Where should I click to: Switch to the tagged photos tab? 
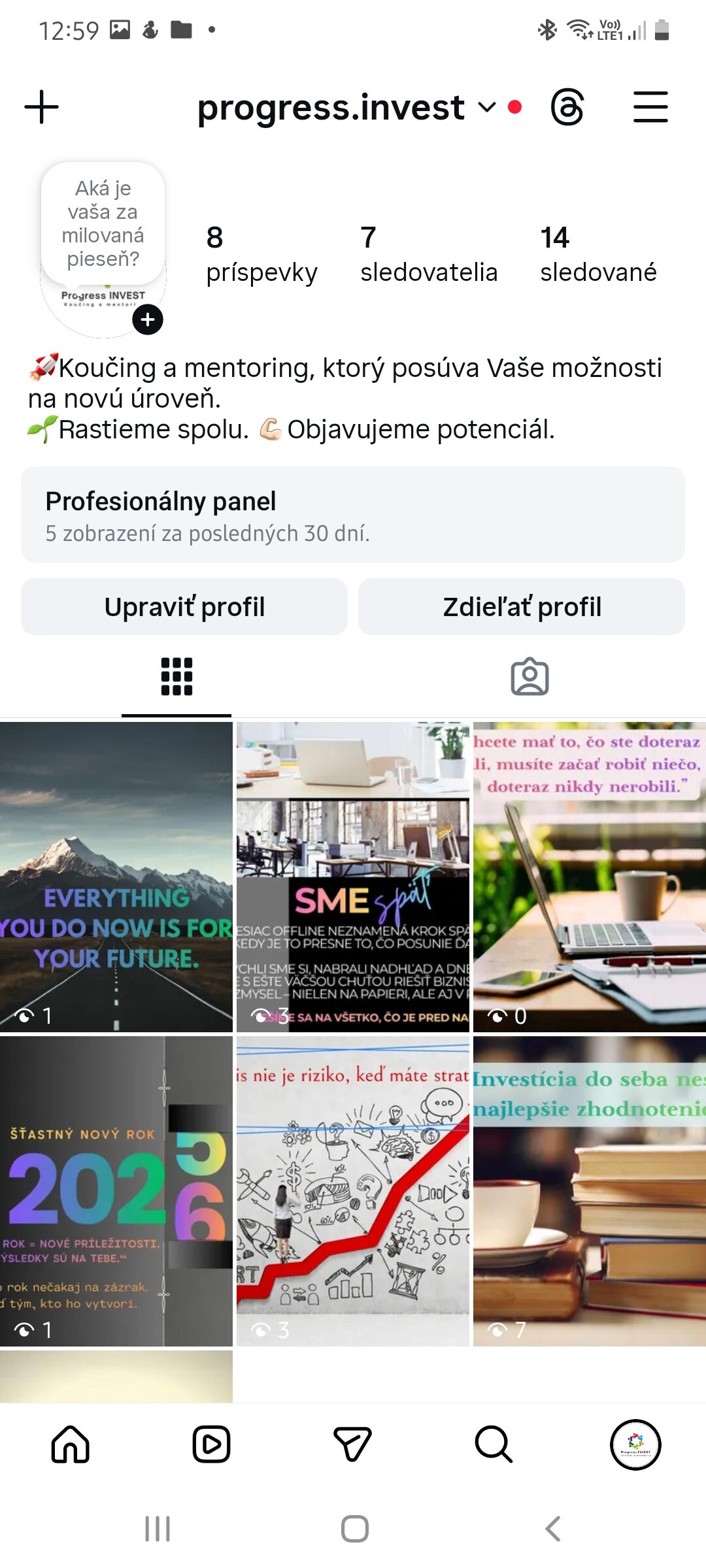(x=529, y=677)
